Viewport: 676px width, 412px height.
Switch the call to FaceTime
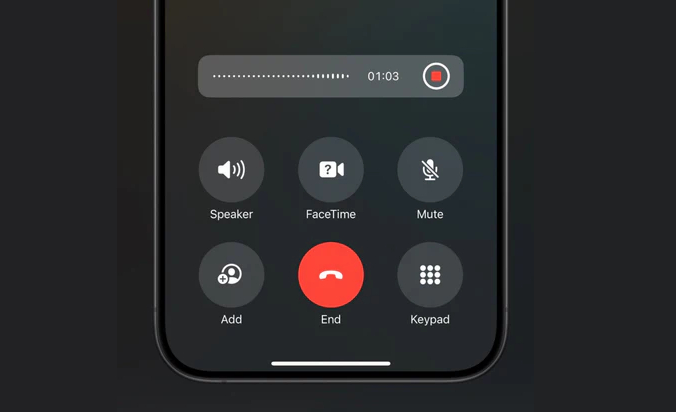tap(331, 170)
